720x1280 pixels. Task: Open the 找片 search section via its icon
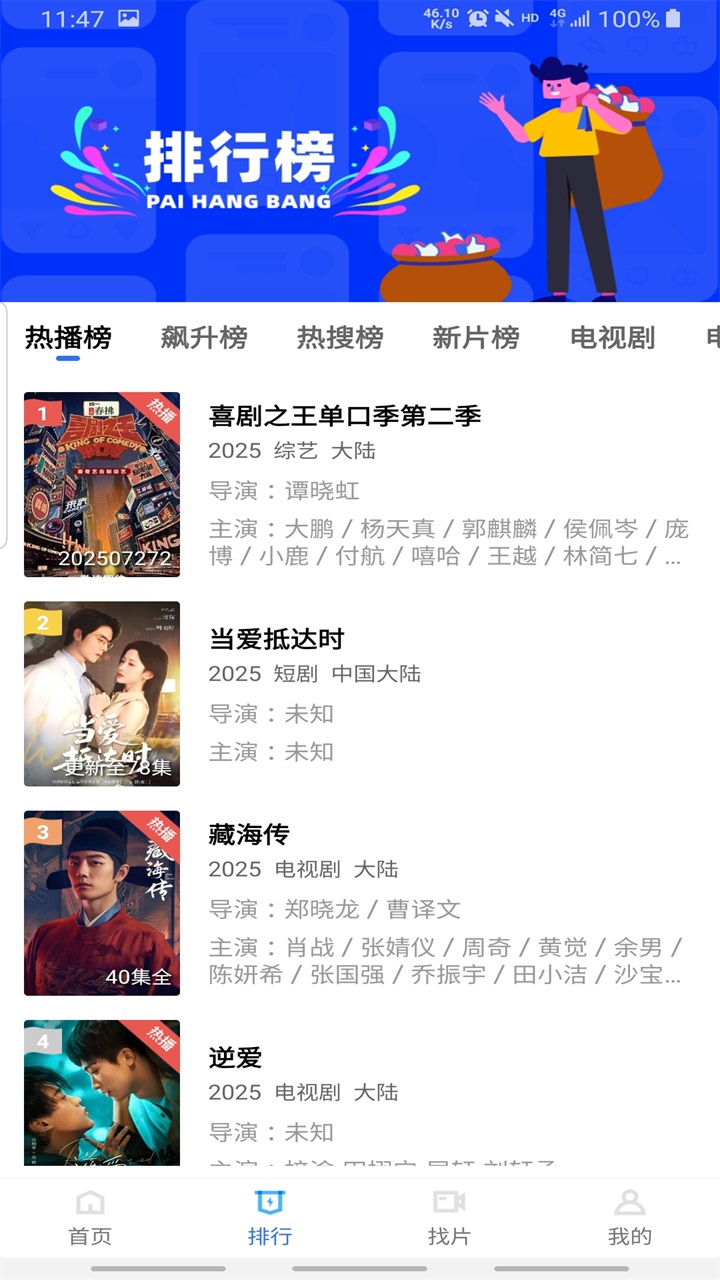[448, 1205]
